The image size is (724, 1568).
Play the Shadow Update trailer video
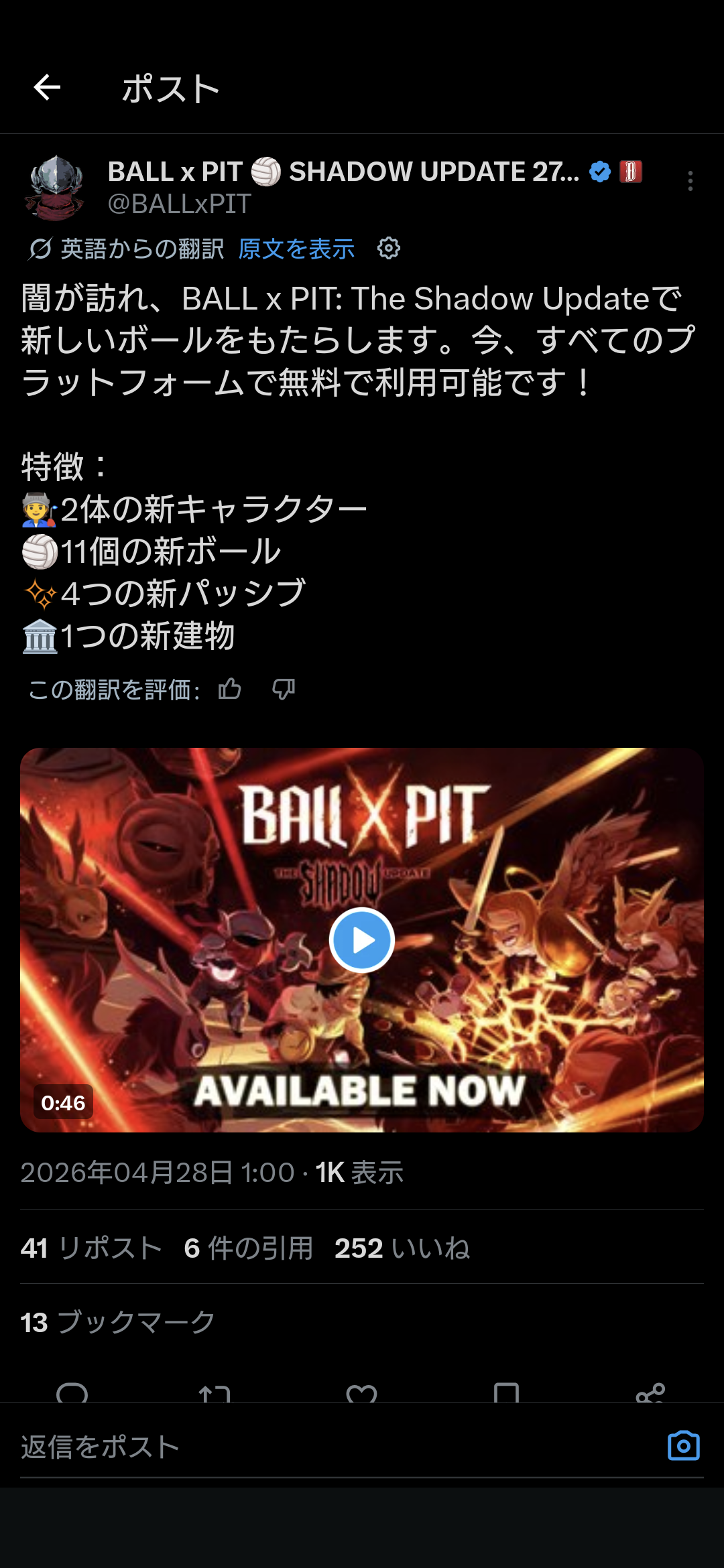[x=362, y=940]
